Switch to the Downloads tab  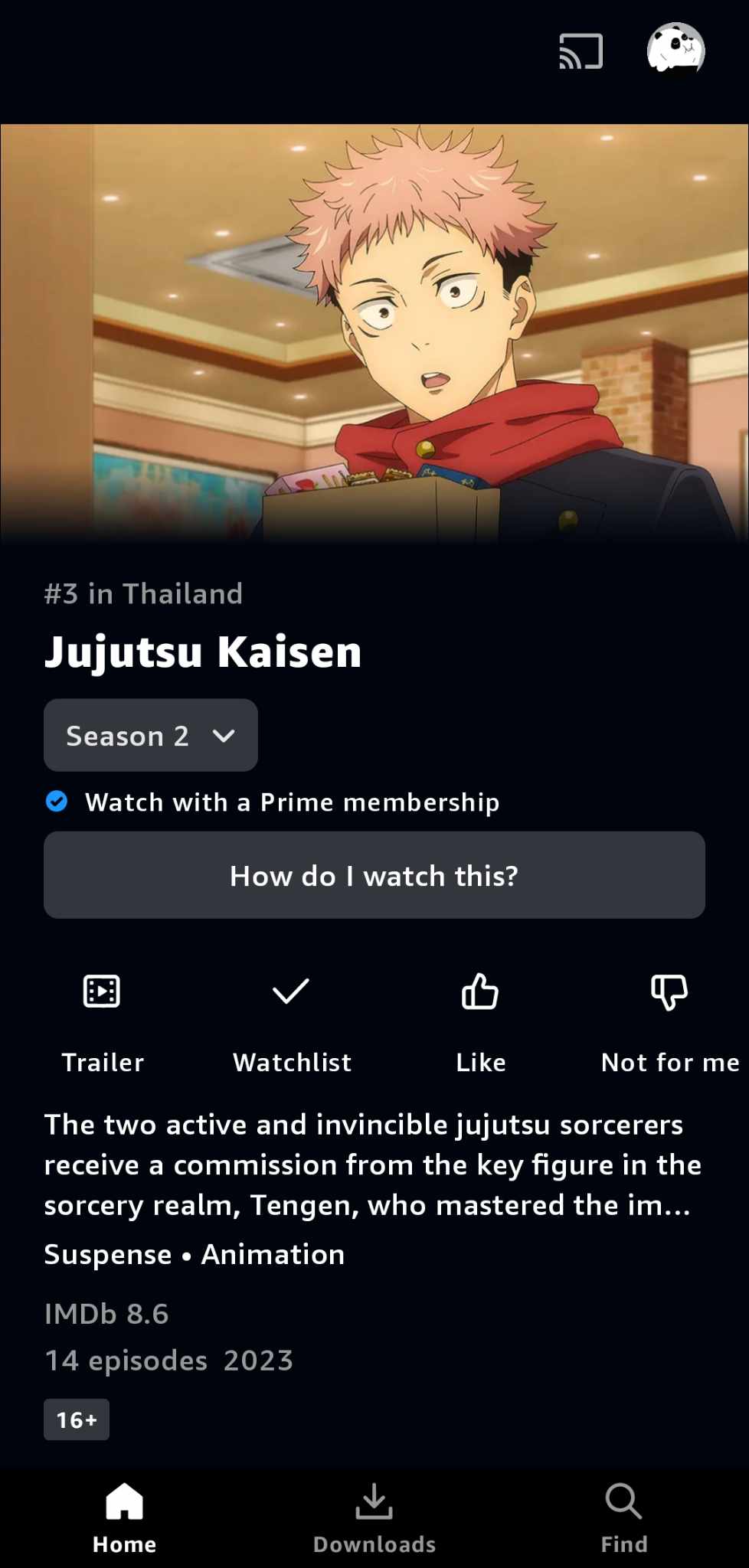point(374,1517)
